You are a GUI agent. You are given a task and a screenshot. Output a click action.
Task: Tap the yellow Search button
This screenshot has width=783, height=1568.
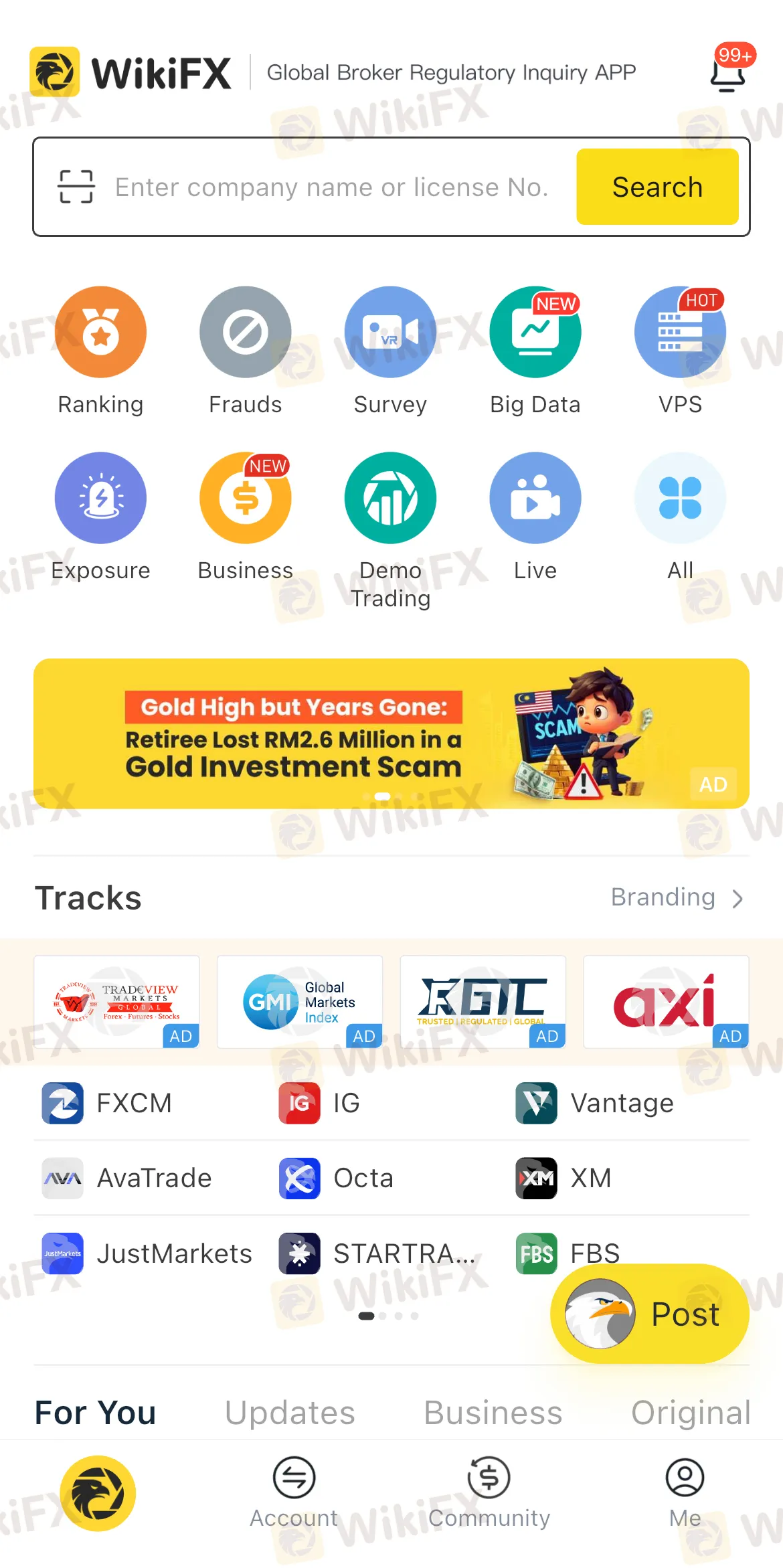pos(657,187)
